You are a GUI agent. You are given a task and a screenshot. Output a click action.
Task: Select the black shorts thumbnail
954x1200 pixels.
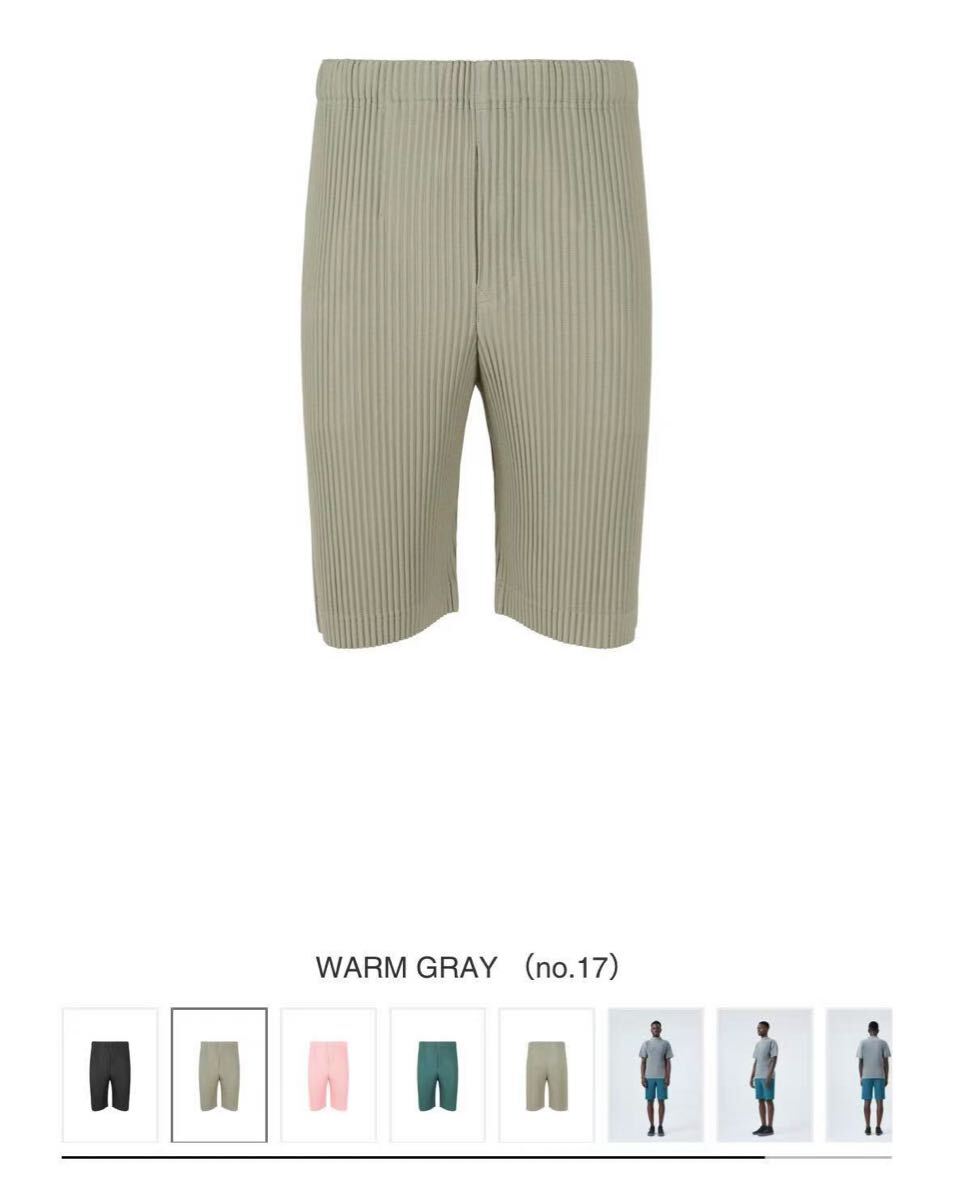coord(110,1075)
